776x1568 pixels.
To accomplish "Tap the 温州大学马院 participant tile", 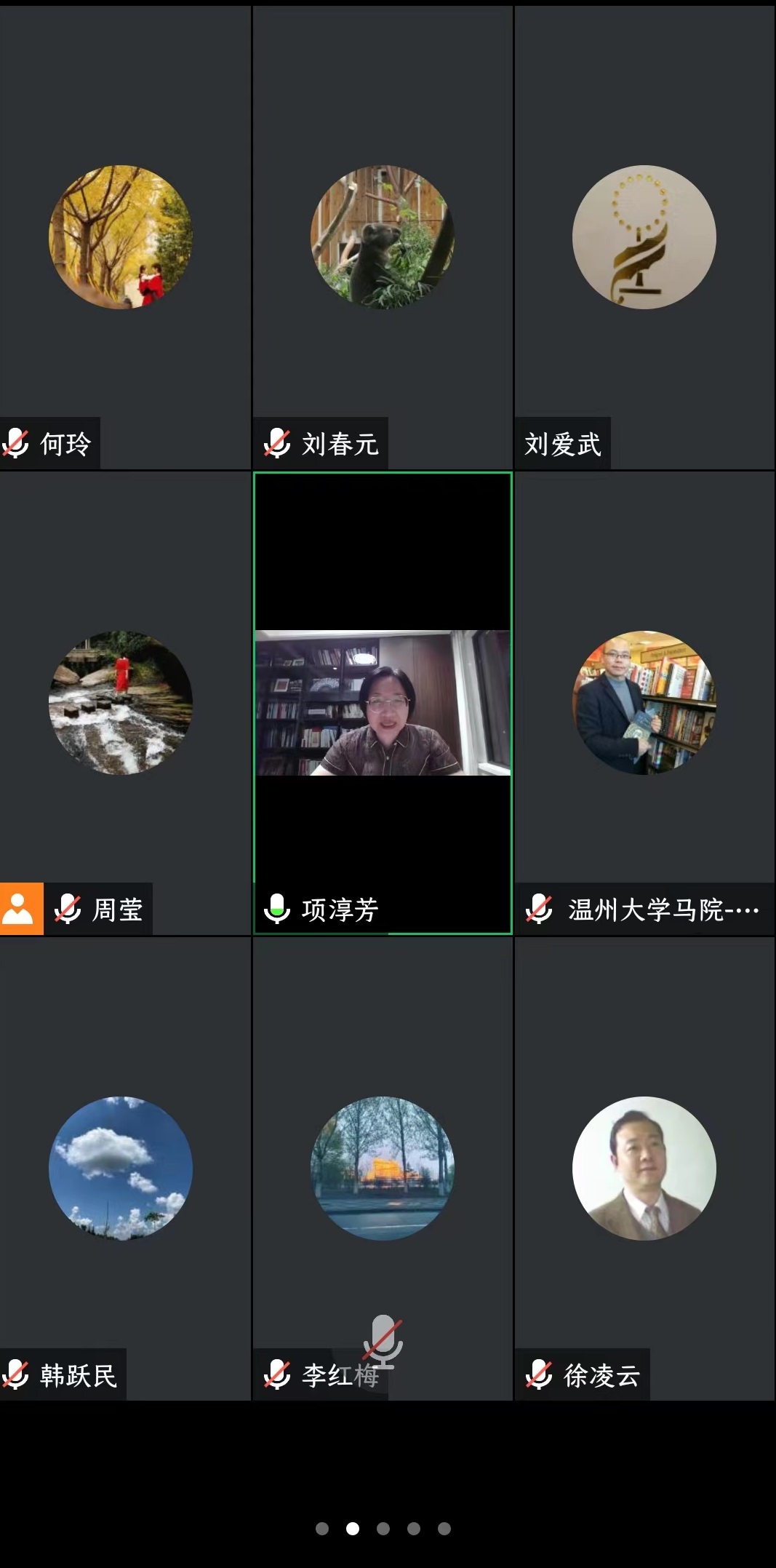I will tap(644, 703).
